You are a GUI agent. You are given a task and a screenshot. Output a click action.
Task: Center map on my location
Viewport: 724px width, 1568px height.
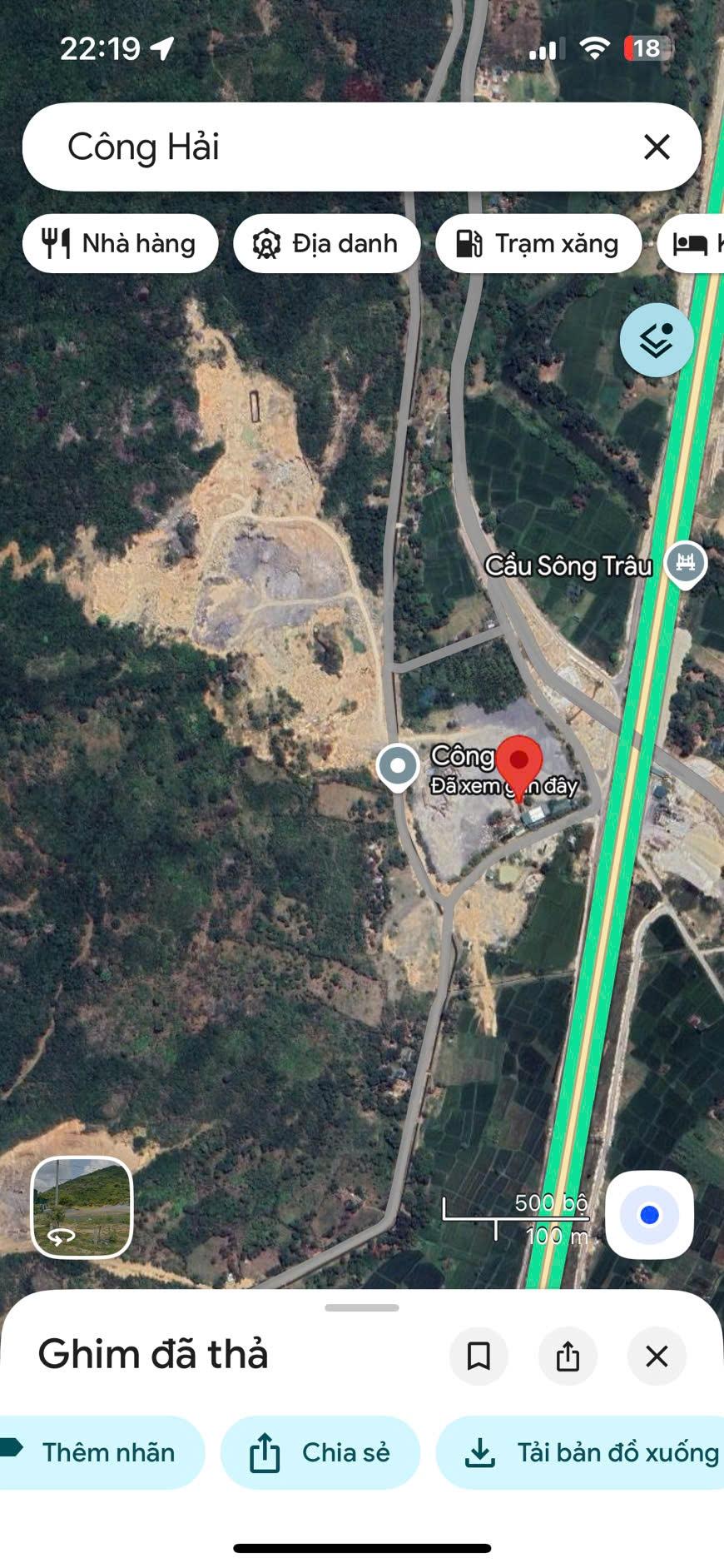pyautogui.click(x=649, y=1215)
